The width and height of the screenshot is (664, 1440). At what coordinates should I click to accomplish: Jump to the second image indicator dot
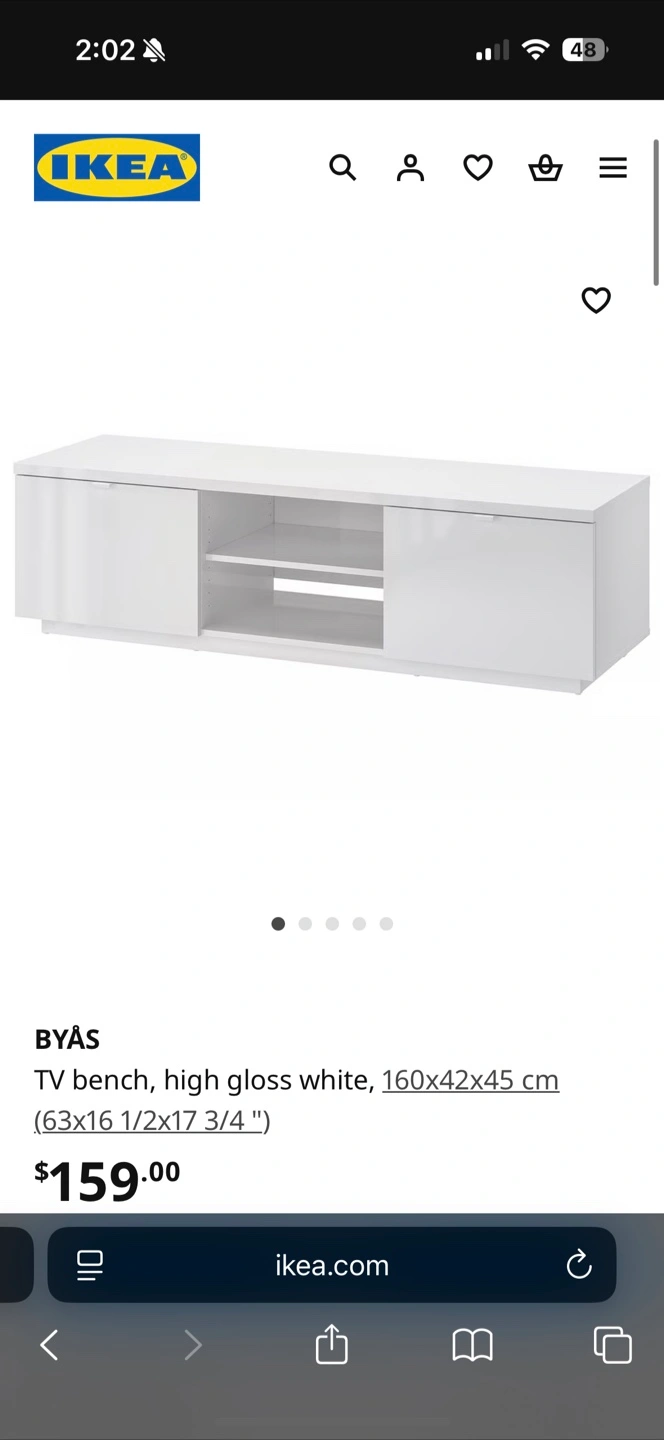coord(305,924)
